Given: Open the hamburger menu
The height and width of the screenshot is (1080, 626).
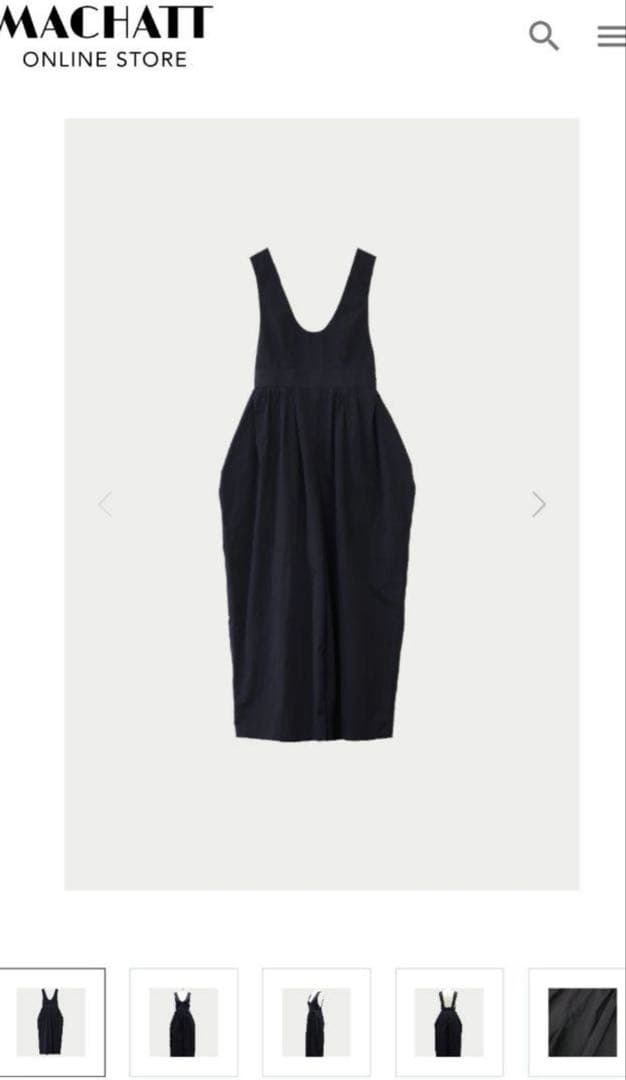Looking at the screenshot, I should pos(611,36).
